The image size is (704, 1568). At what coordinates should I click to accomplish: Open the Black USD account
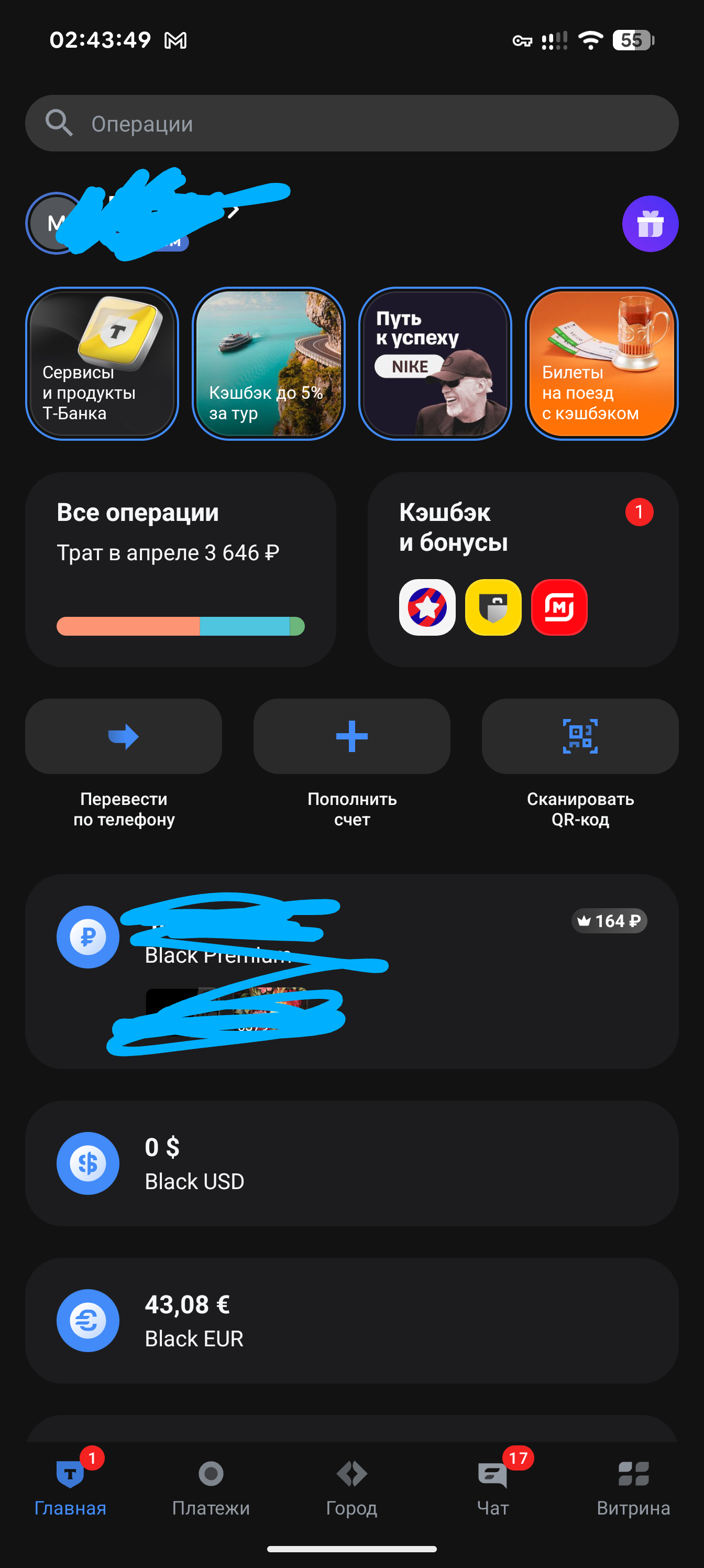coord(351,1163)
